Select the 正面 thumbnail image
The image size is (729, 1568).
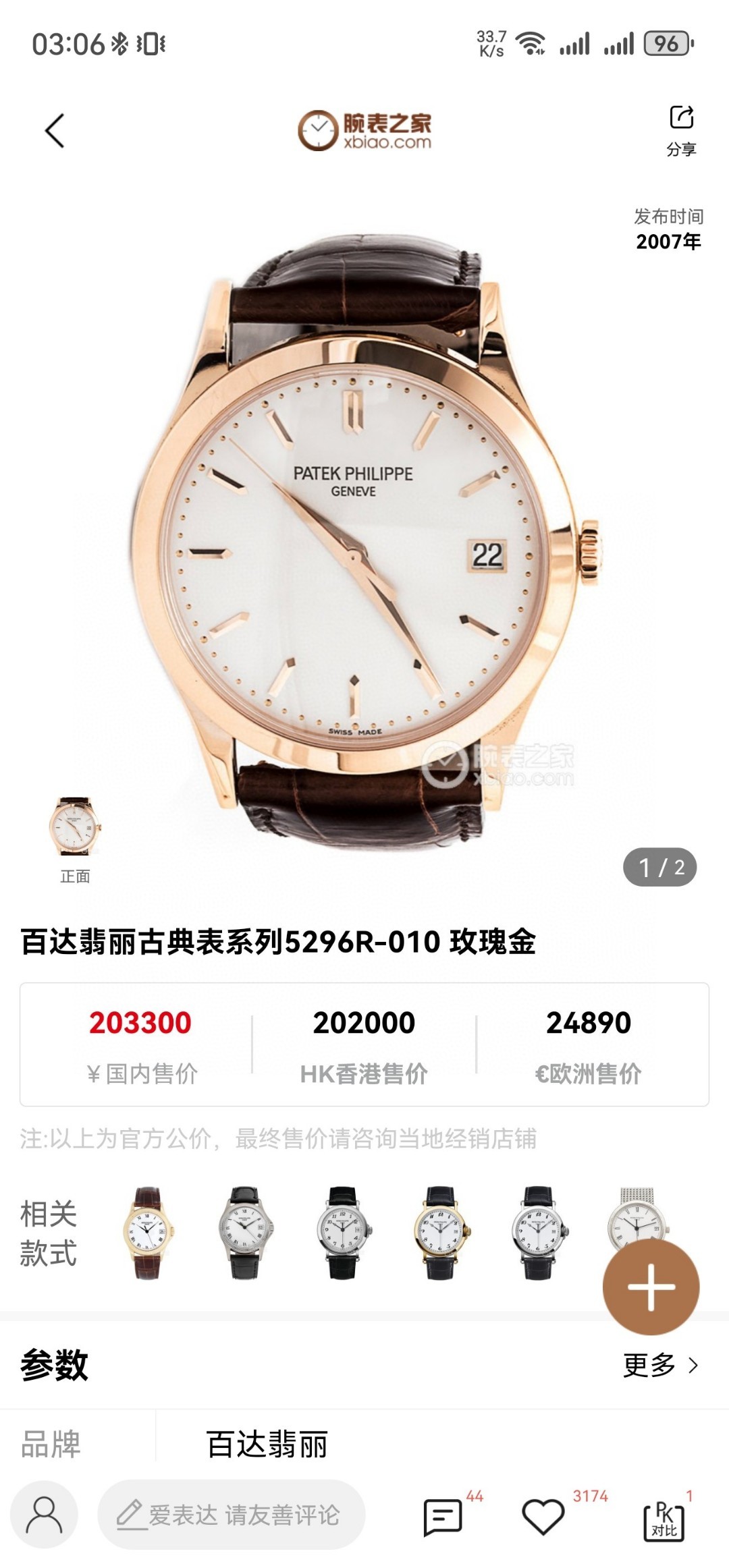coord(74,827)
